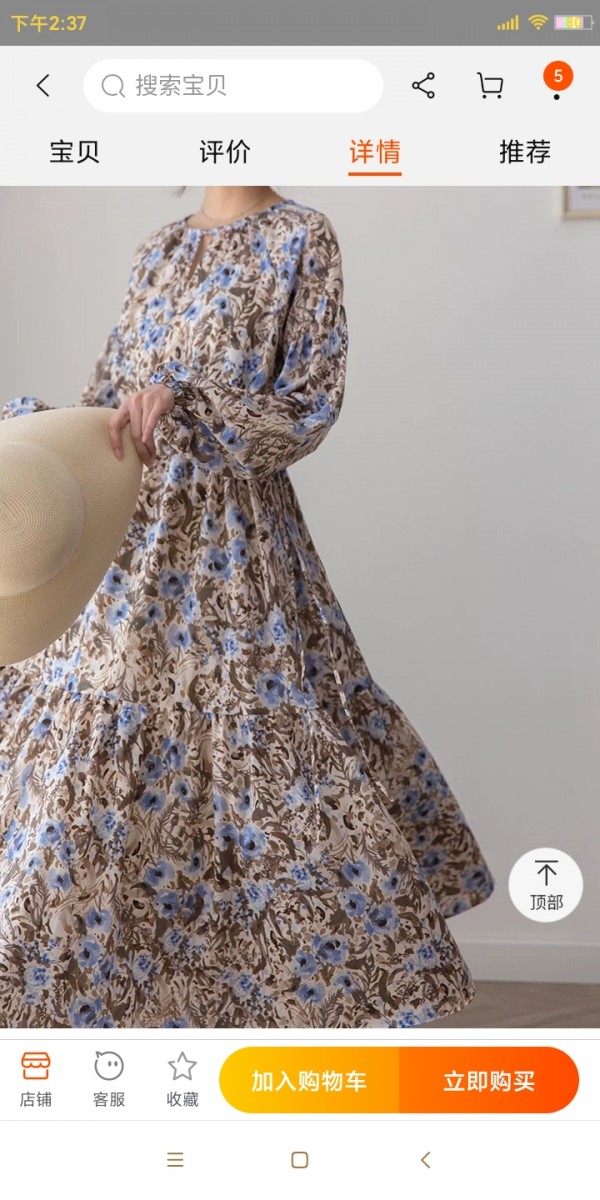Viewport: 600px width, 1200px height.
Task: Tap 立即购买 to buy now
Action: (x=489, y=1080)
